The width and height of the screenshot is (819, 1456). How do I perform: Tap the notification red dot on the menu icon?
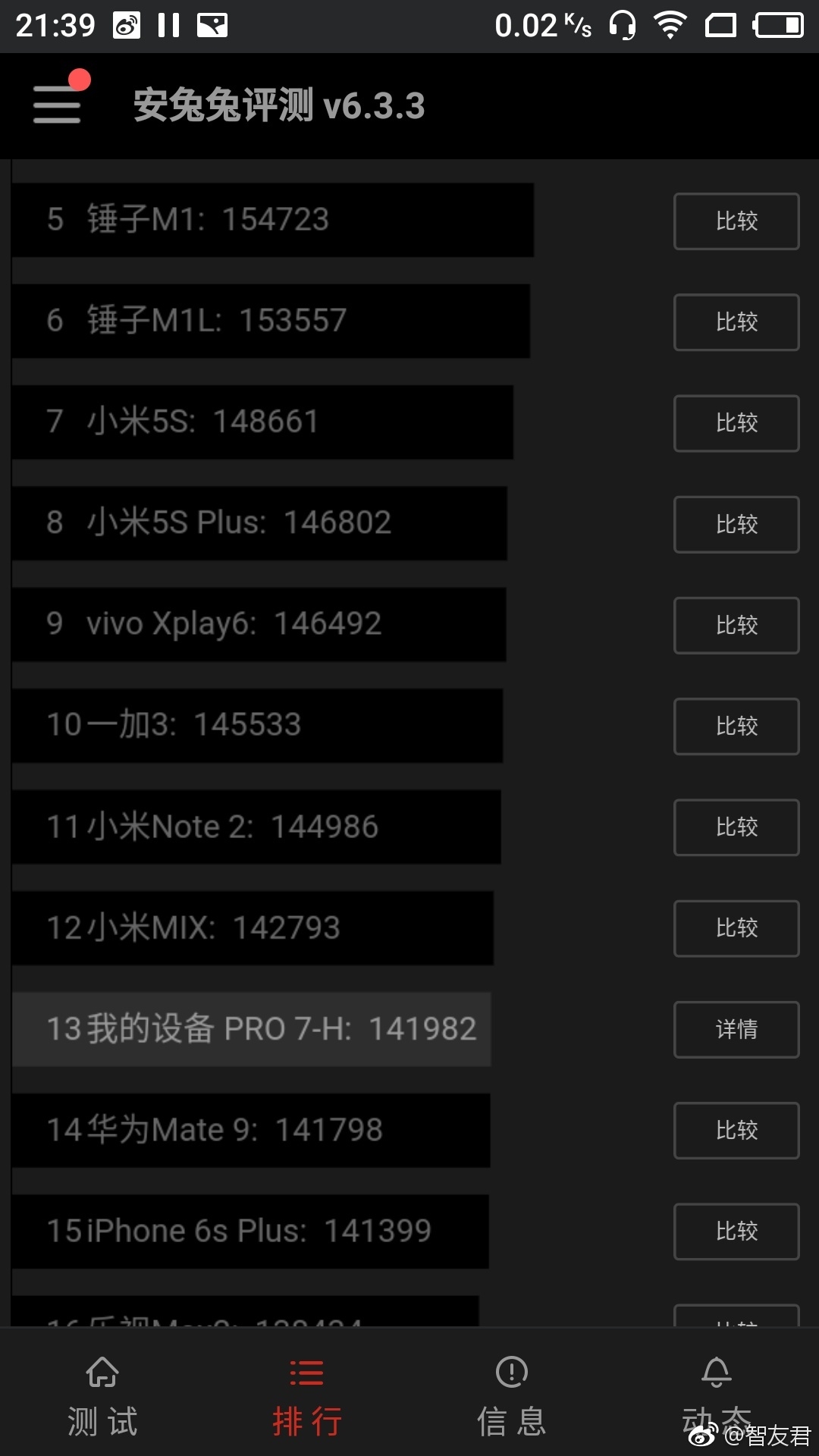[78, 78]
